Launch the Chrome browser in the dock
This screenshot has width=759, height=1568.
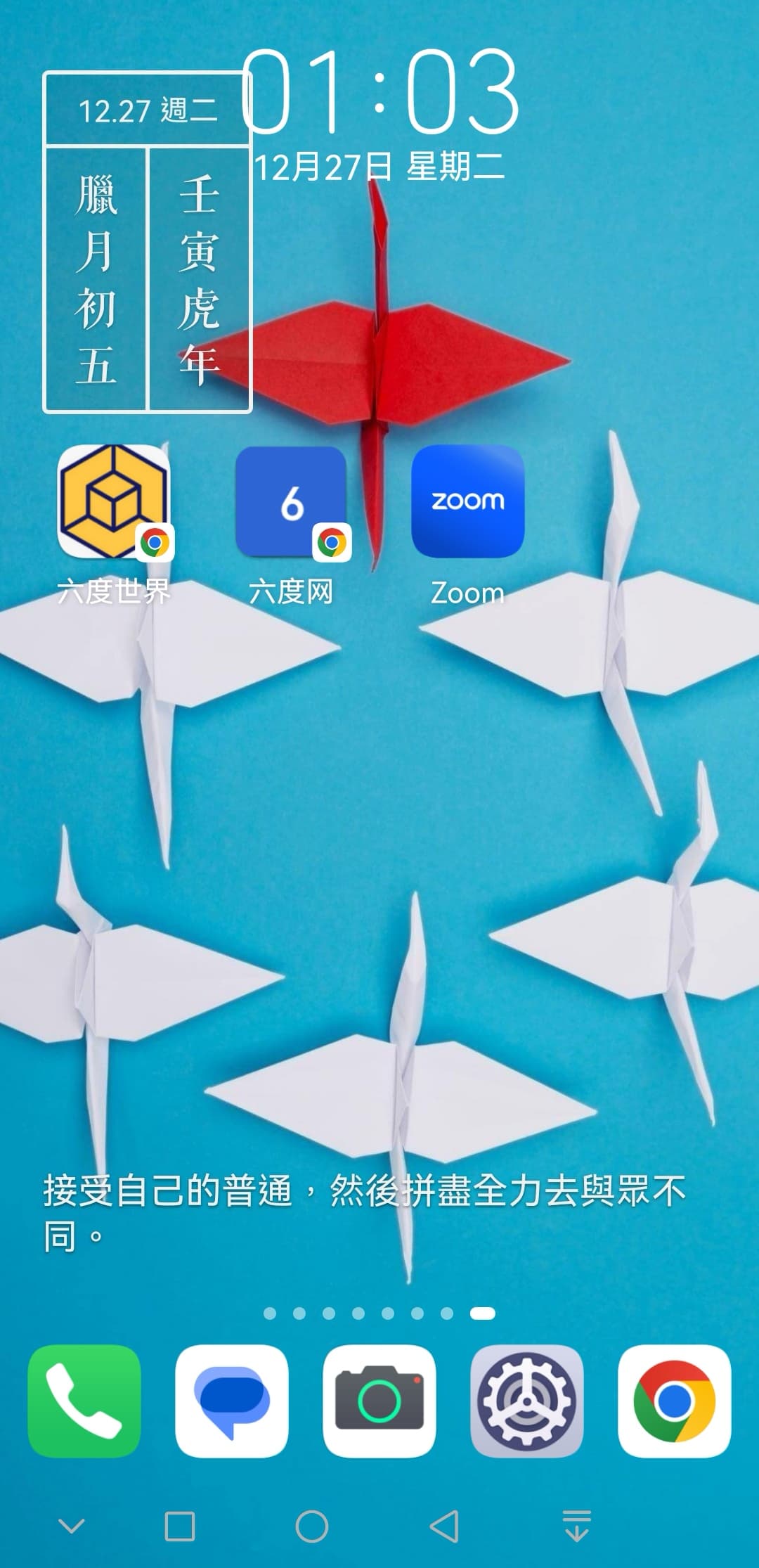coord(675,1401)
